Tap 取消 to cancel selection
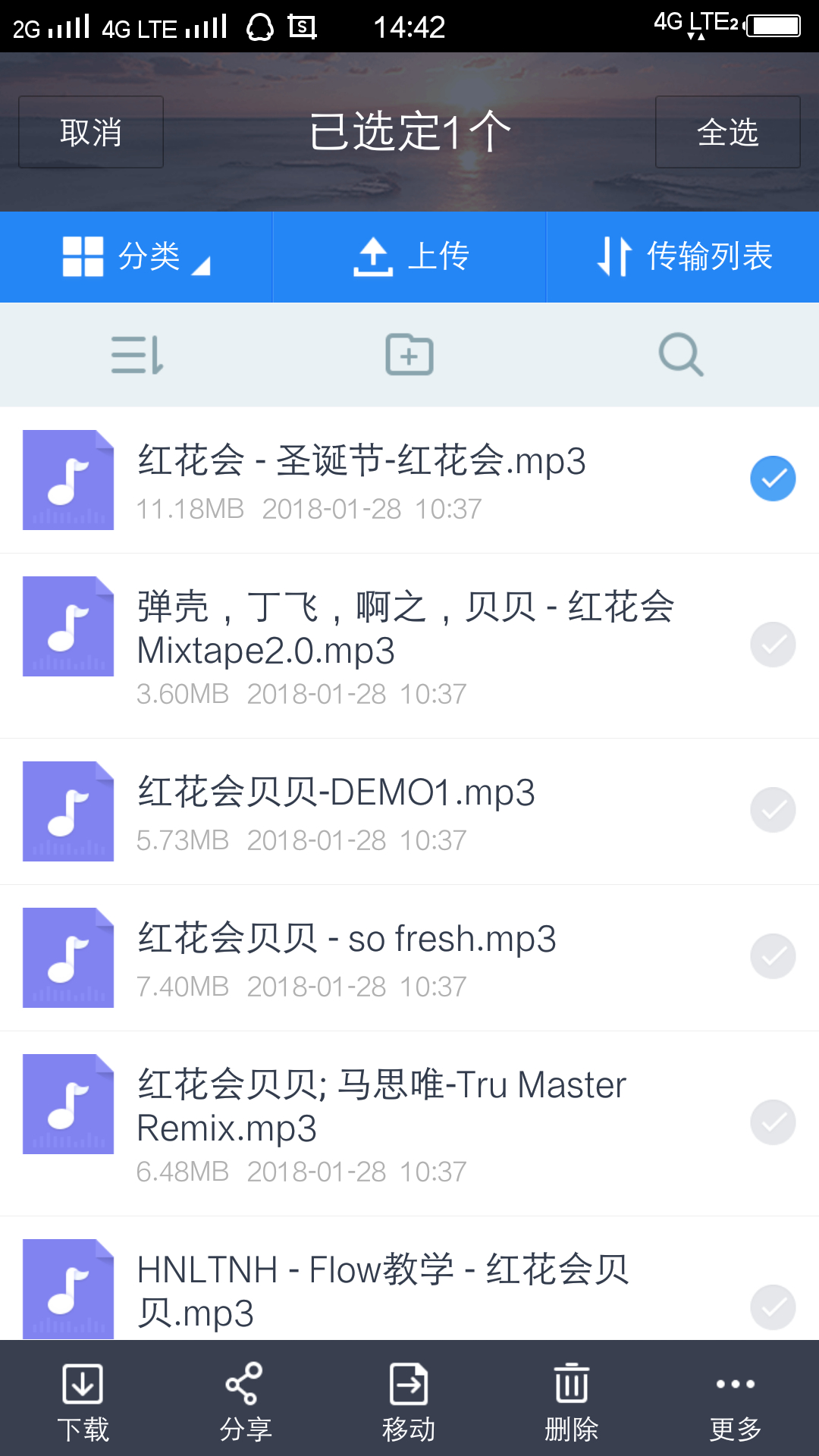Image resolution: width=819 pixels, height=1456 pixels. coord(91,132)
